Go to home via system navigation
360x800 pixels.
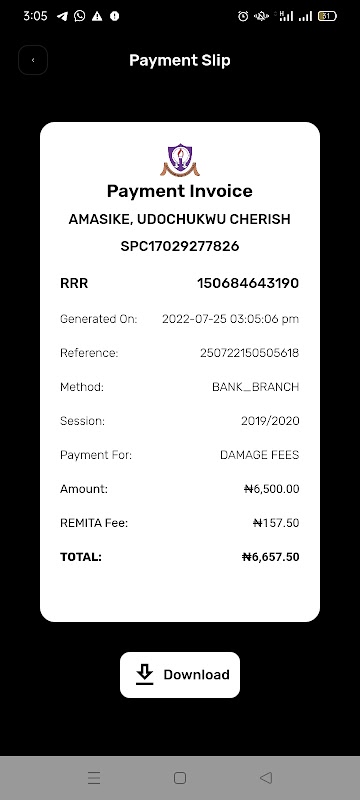coord(179,778)
